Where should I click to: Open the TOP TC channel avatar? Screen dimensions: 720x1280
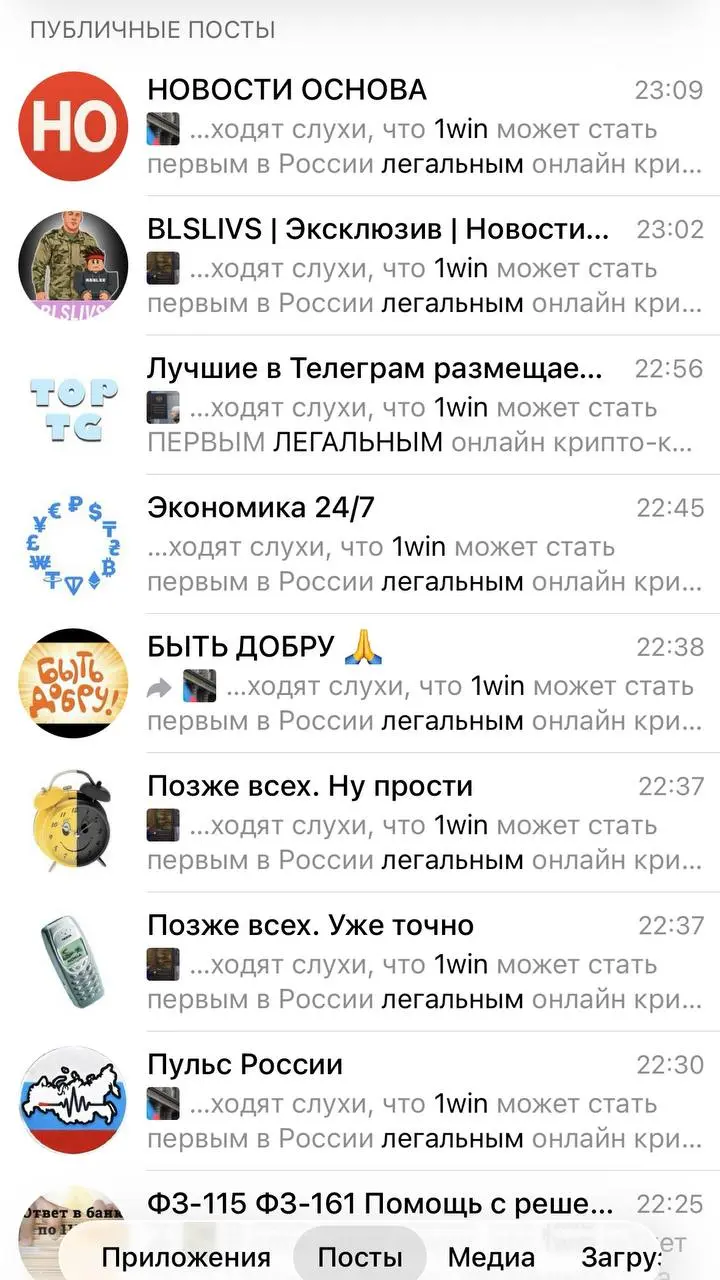72,402
